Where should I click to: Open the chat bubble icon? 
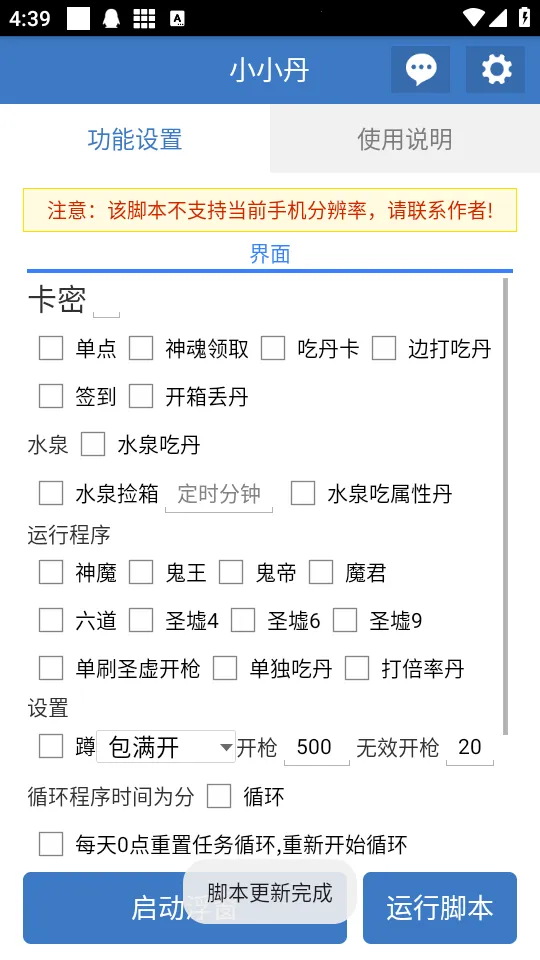[x=421, y=70]
